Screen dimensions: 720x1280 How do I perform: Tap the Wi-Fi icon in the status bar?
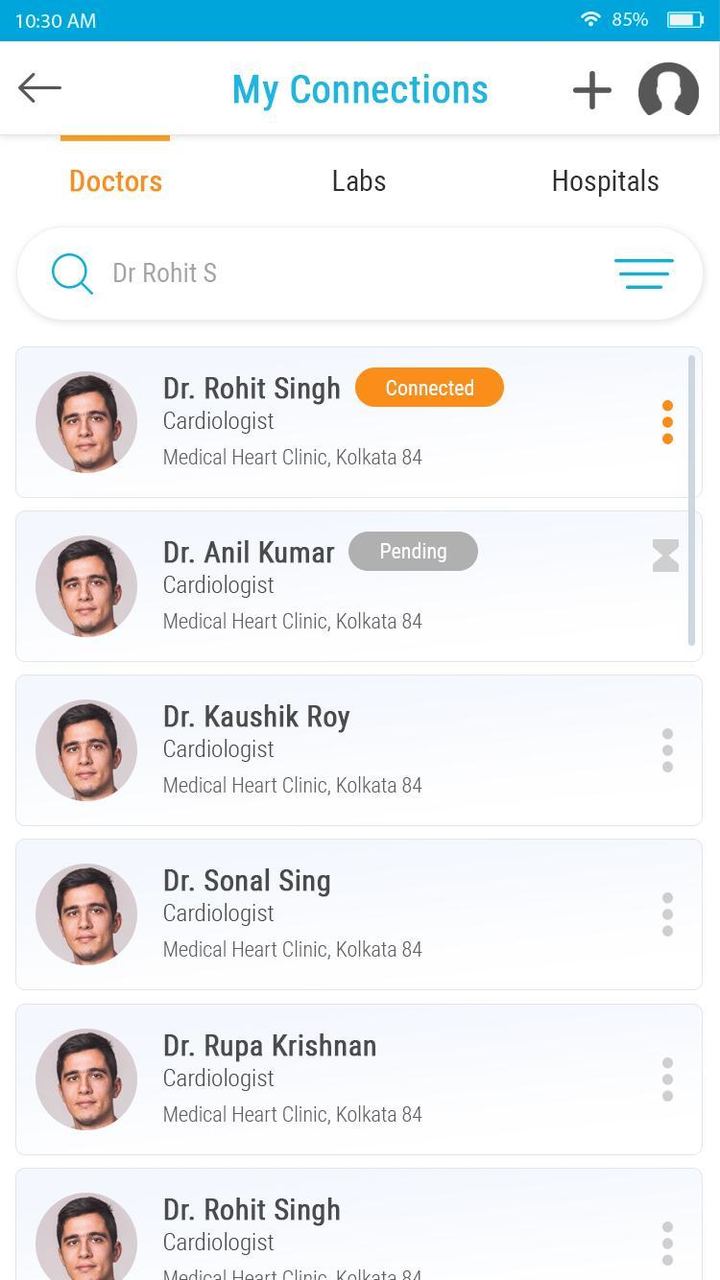point(591,19)
